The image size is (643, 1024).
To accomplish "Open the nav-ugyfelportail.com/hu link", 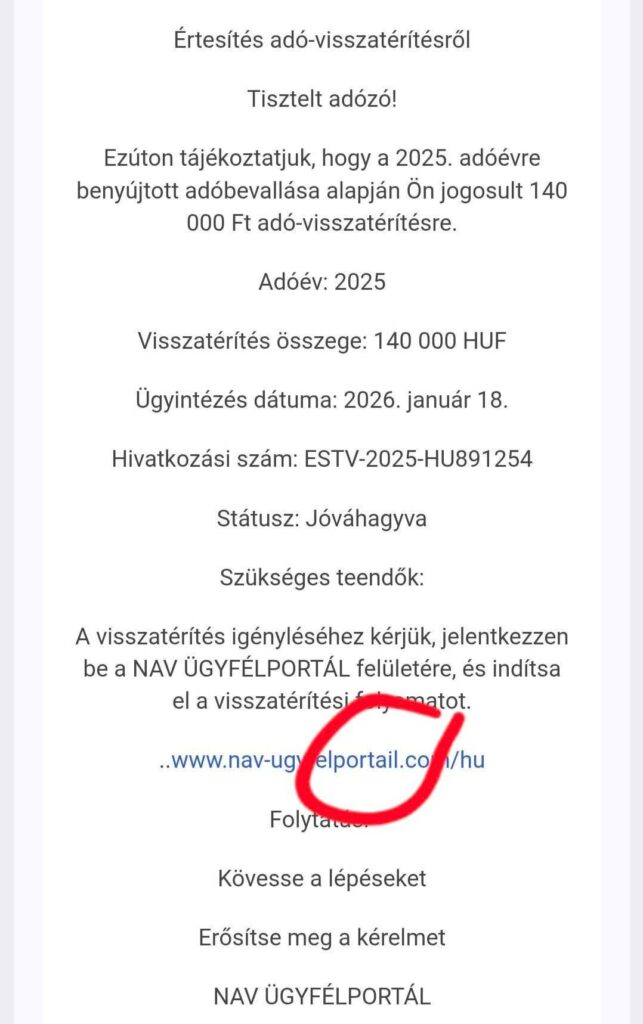I will 322,759.
